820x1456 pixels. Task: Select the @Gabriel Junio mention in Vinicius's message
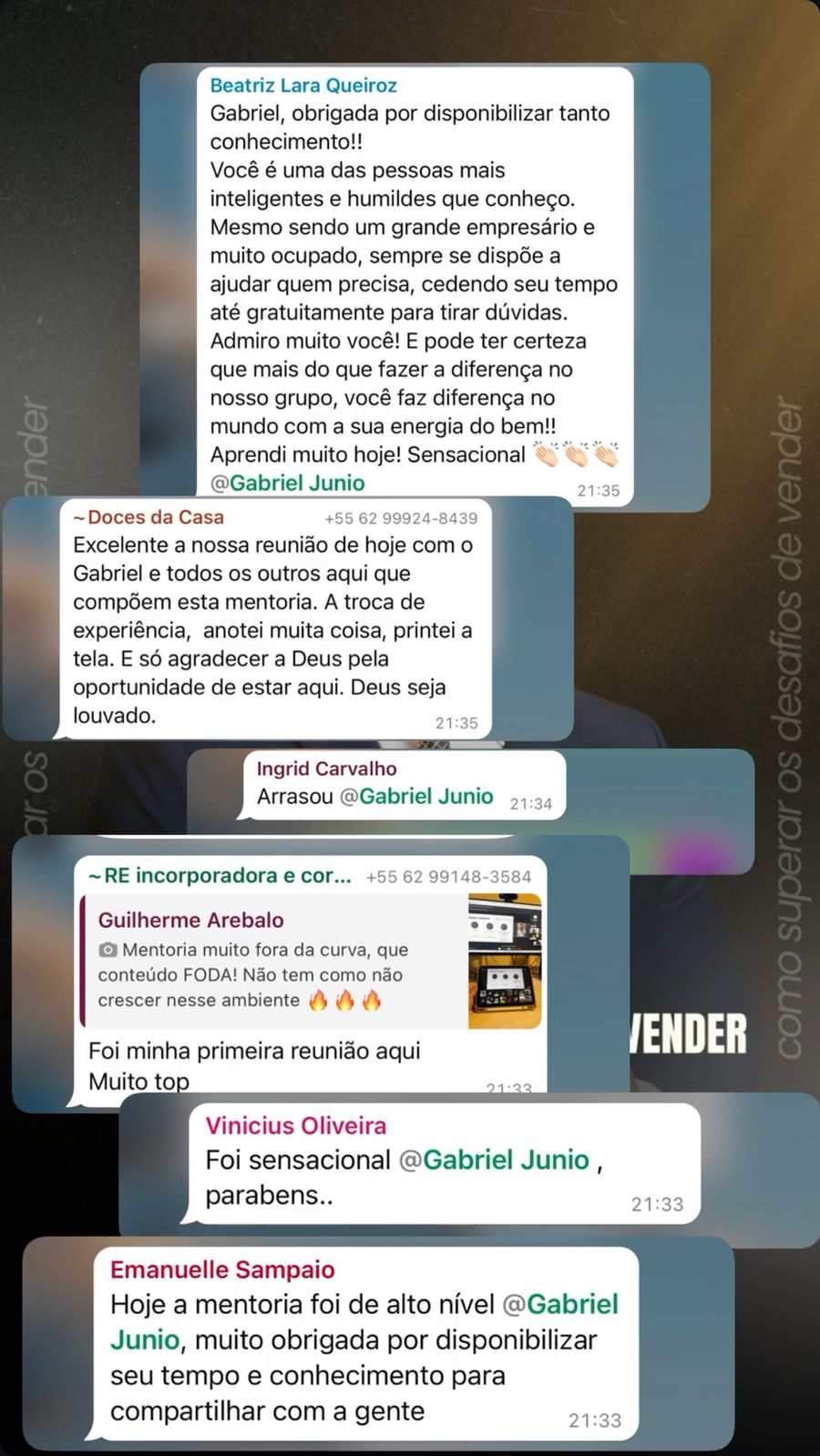500,1160
